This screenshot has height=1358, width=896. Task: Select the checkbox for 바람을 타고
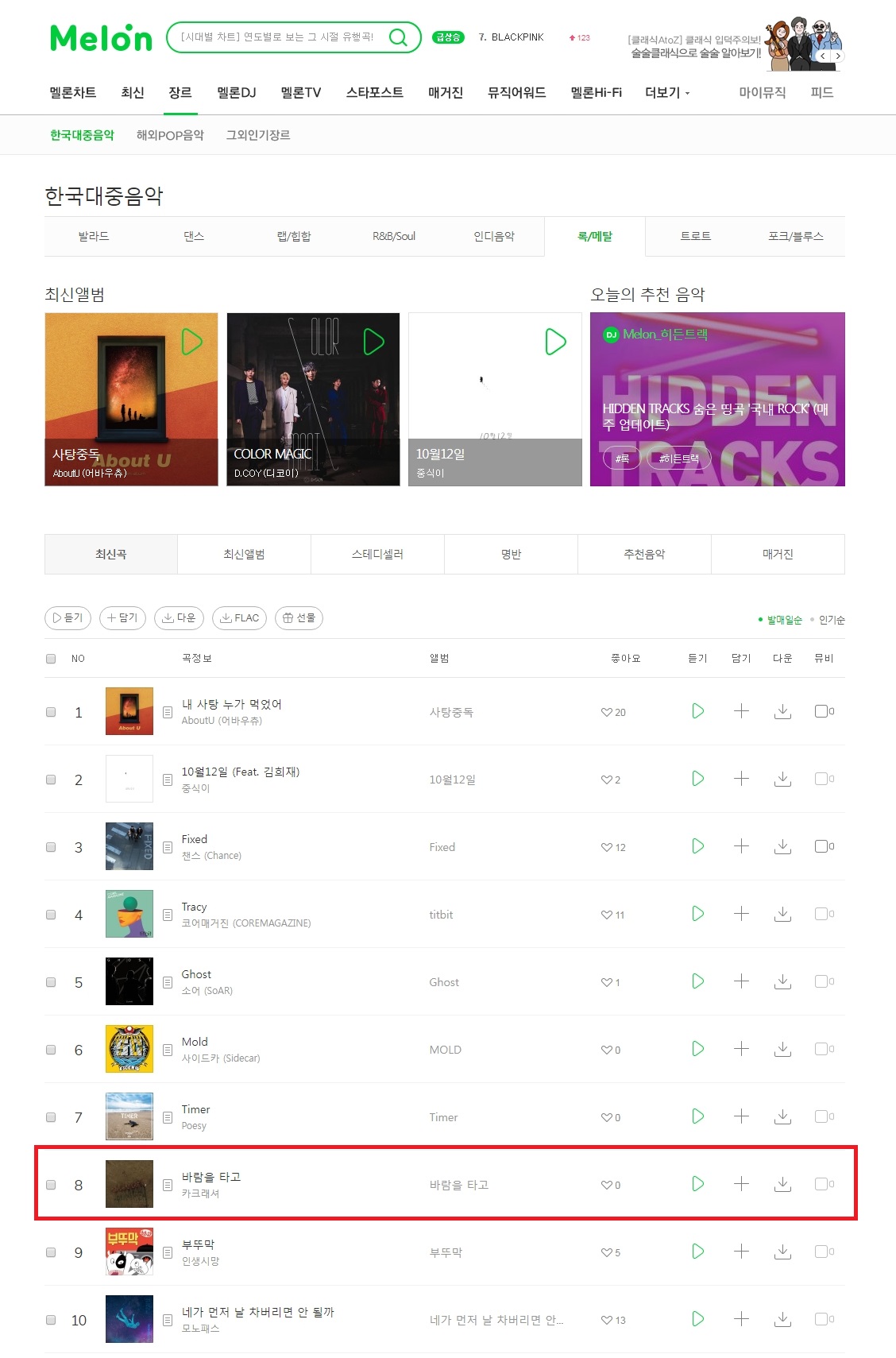51,1185
